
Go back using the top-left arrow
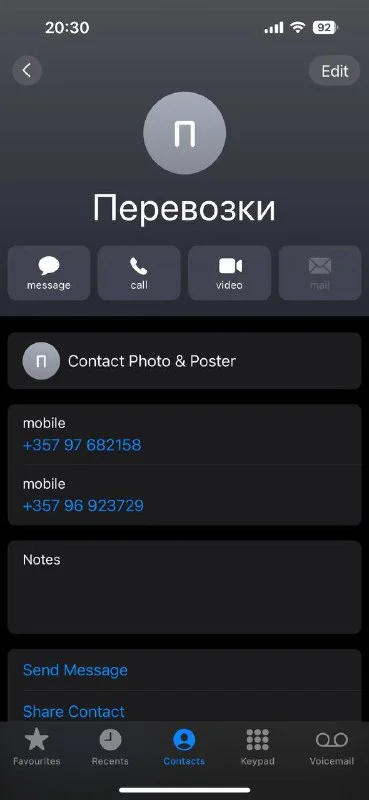[x=27, y=70]
